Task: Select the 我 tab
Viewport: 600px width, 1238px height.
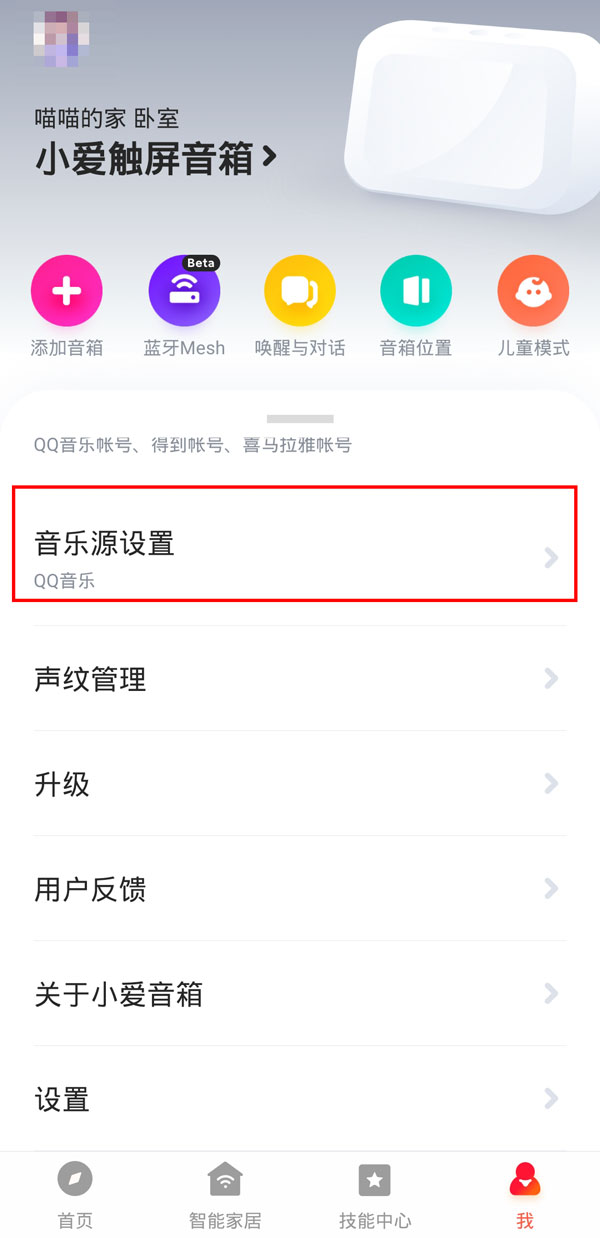Action: point(525,1195)
